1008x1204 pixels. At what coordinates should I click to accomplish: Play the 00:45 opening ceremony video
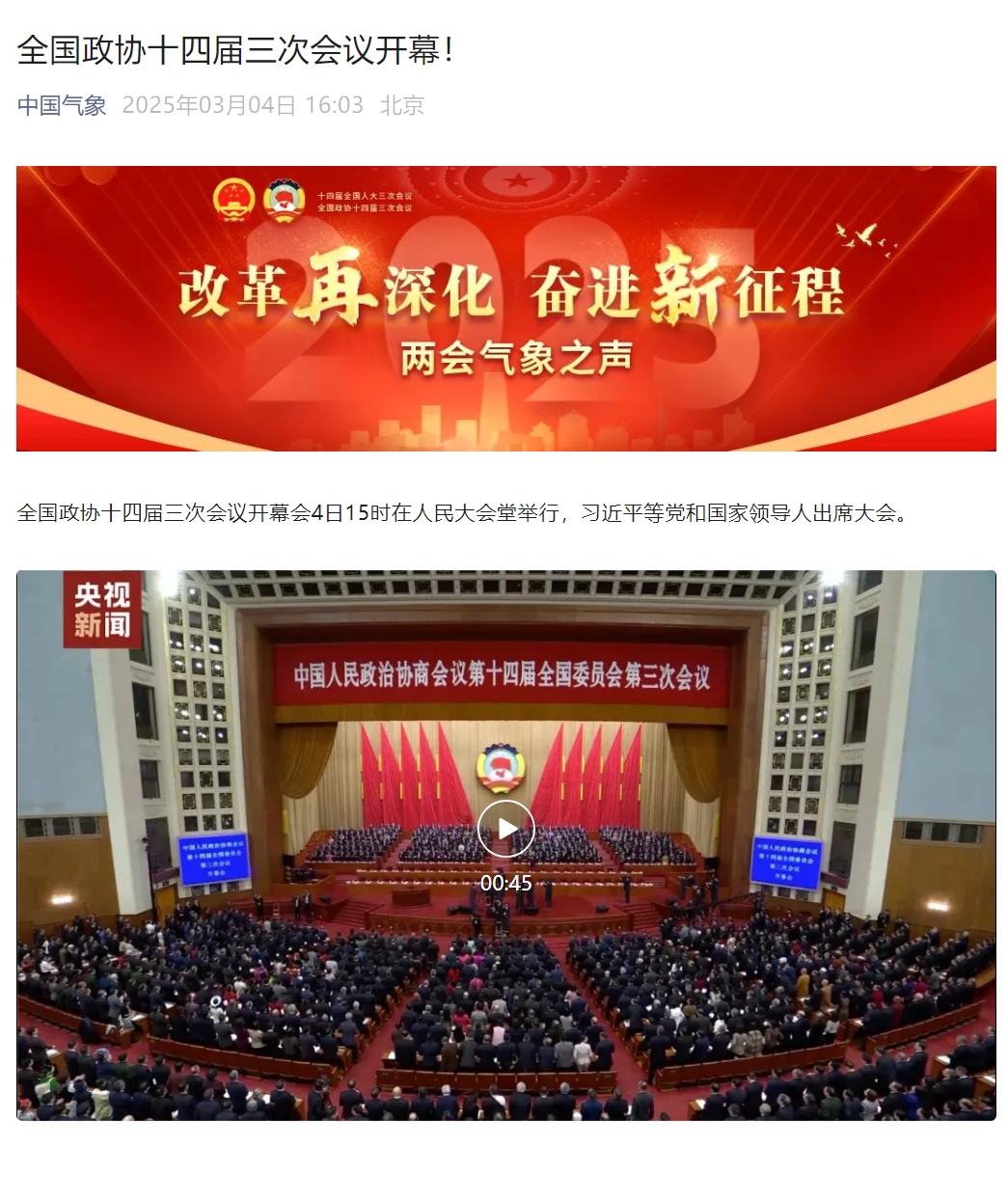point(505,829)
